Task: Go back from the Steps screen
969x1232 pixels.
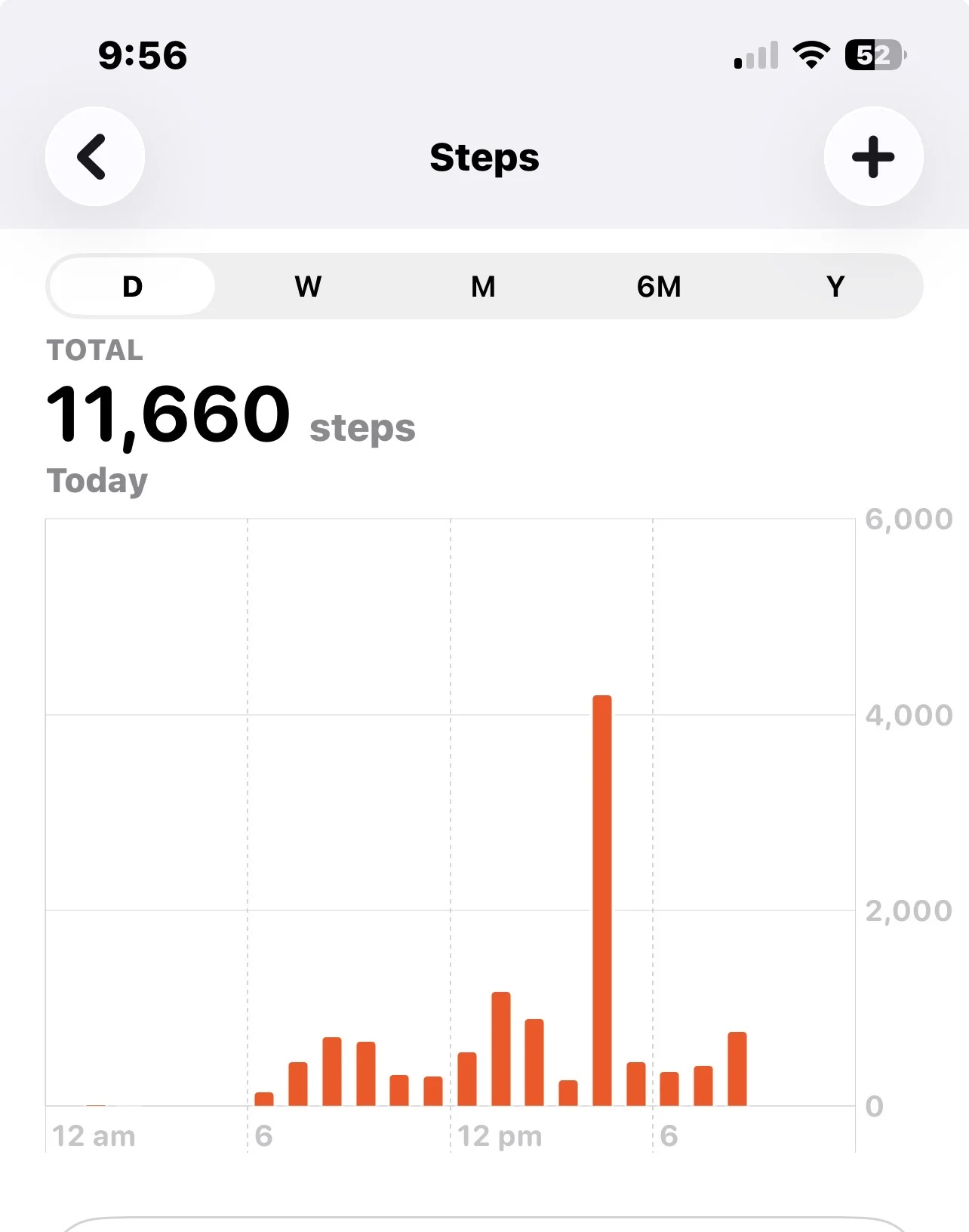Action: click(95, 156)
